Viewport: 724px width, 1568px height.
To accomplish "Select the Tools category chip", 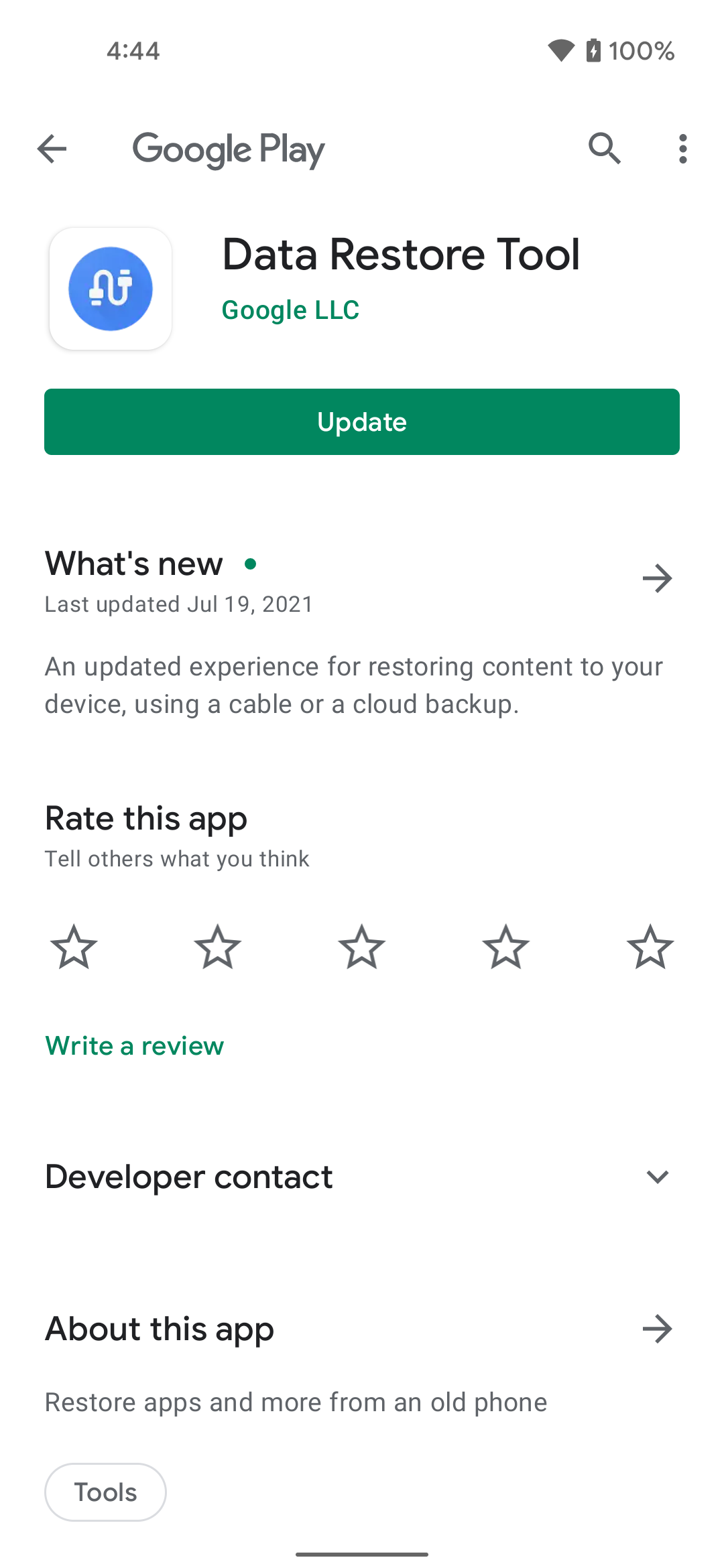I will (x=105, y=1492).
